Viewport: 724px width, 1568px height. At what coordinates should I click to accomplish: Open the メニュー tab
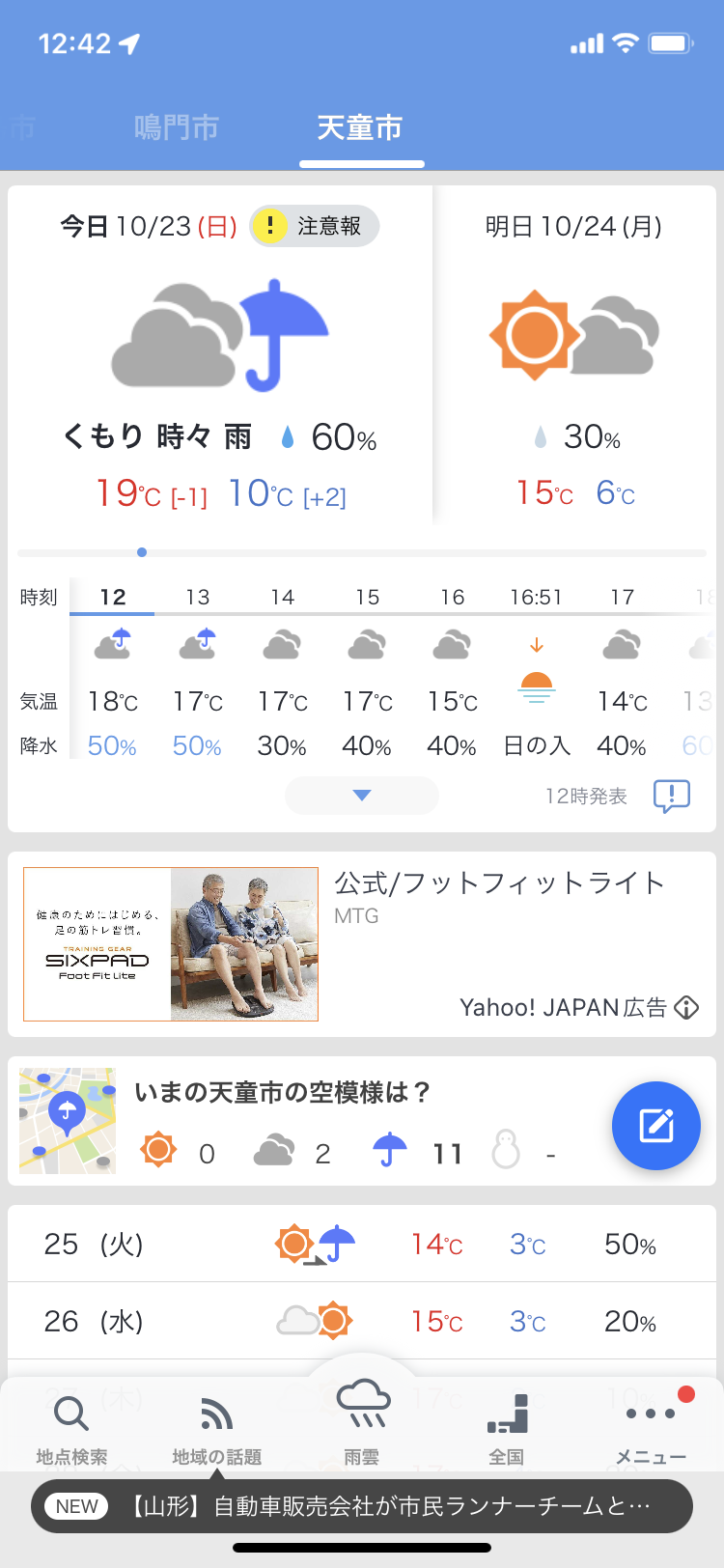point(652,1429)
